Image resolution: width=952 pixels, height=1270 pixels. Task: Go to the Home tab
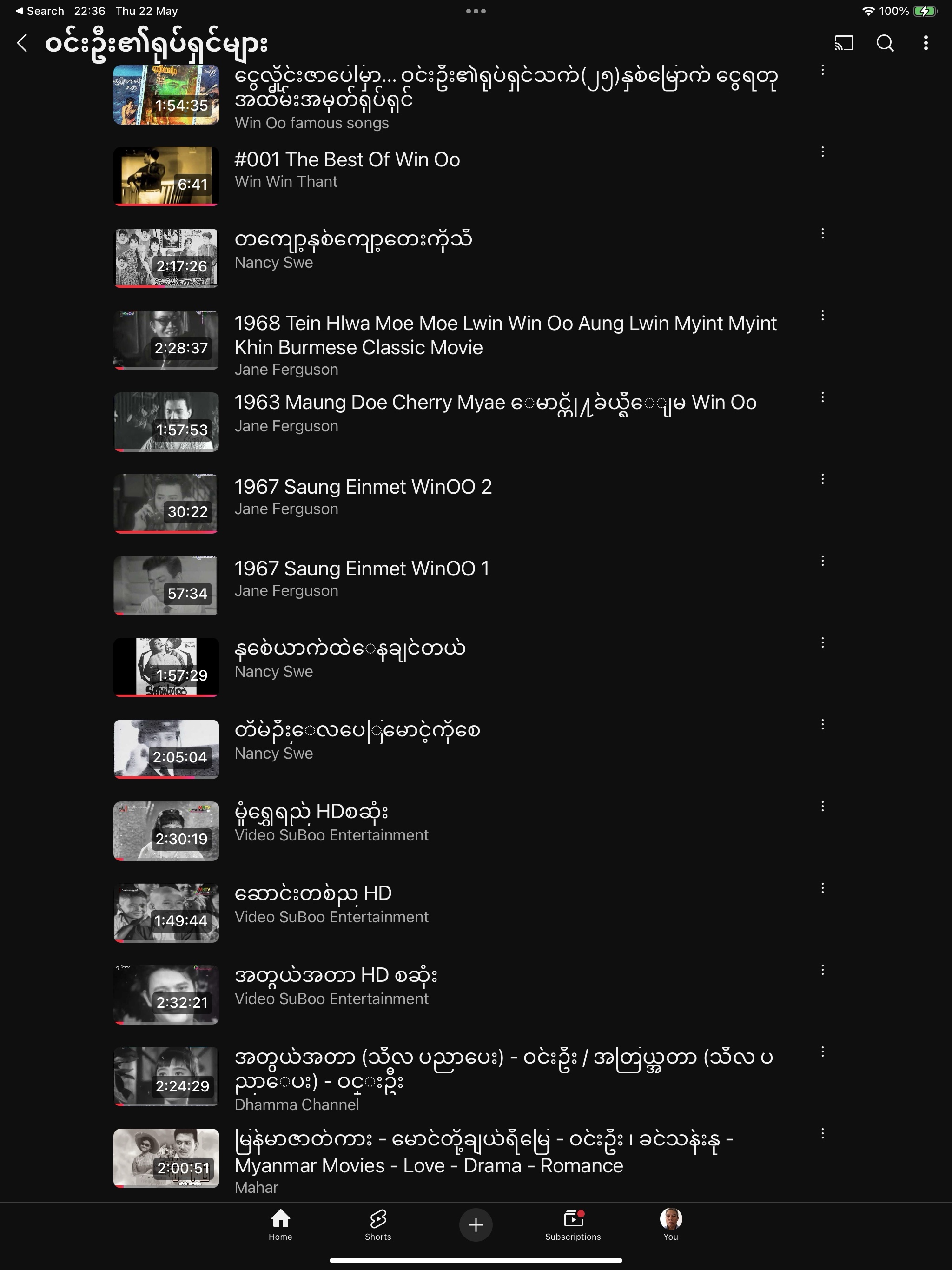point(280,1224)
